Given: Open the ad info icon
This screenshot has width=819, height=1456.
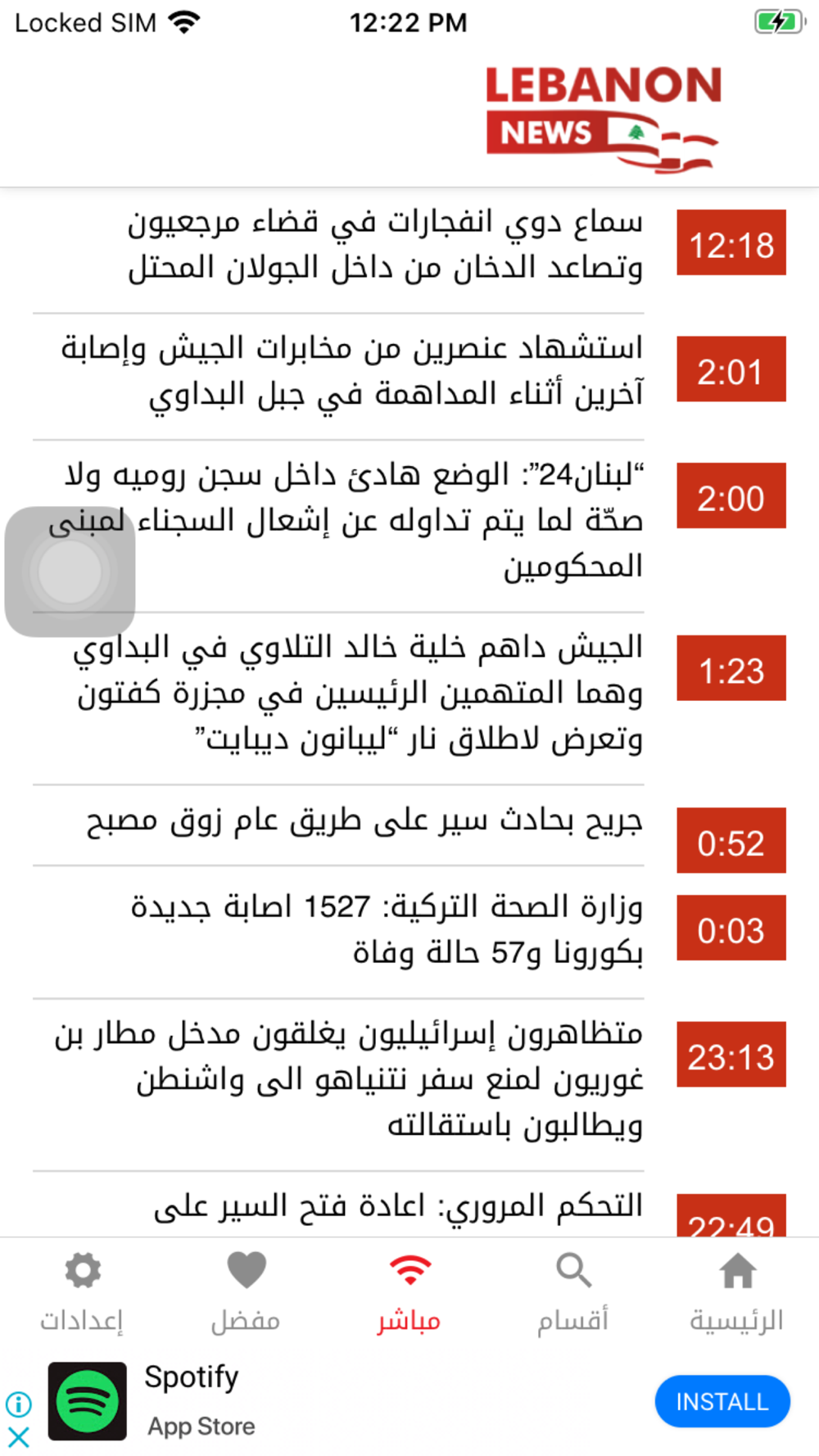Looking at the screenshot, I should tap(19, 1404).
